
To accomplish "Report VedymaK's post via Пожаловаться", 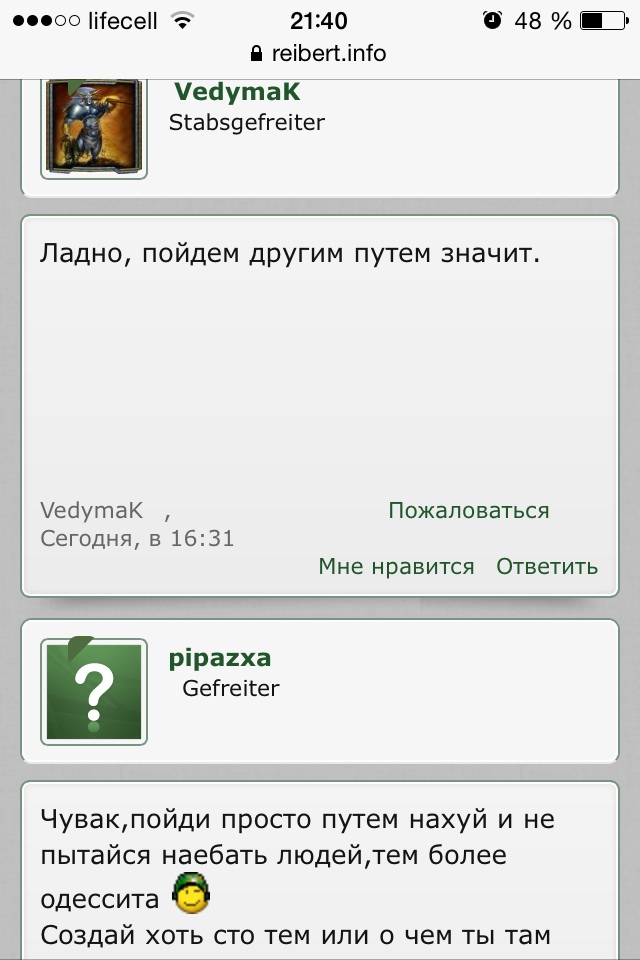I will pyautogui.click(x=468, y=511).
